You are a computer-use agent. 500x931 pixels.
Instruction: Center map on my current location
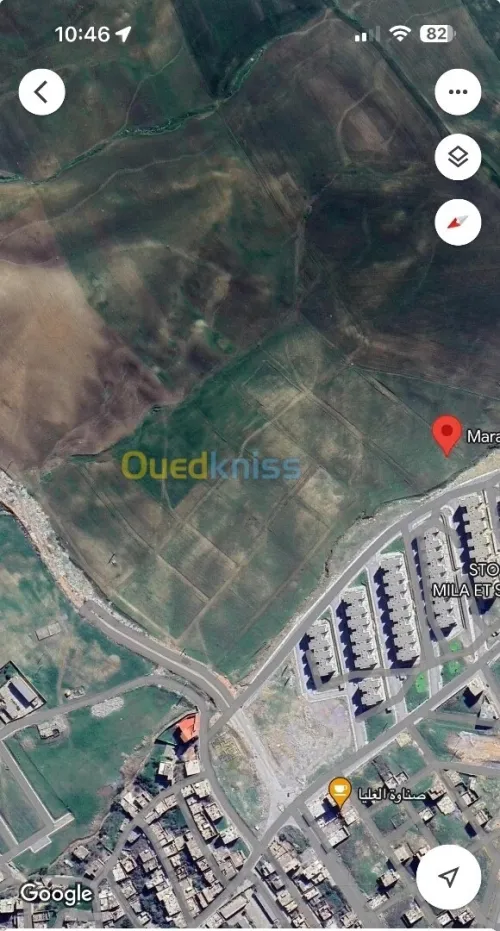click(450, 876)
